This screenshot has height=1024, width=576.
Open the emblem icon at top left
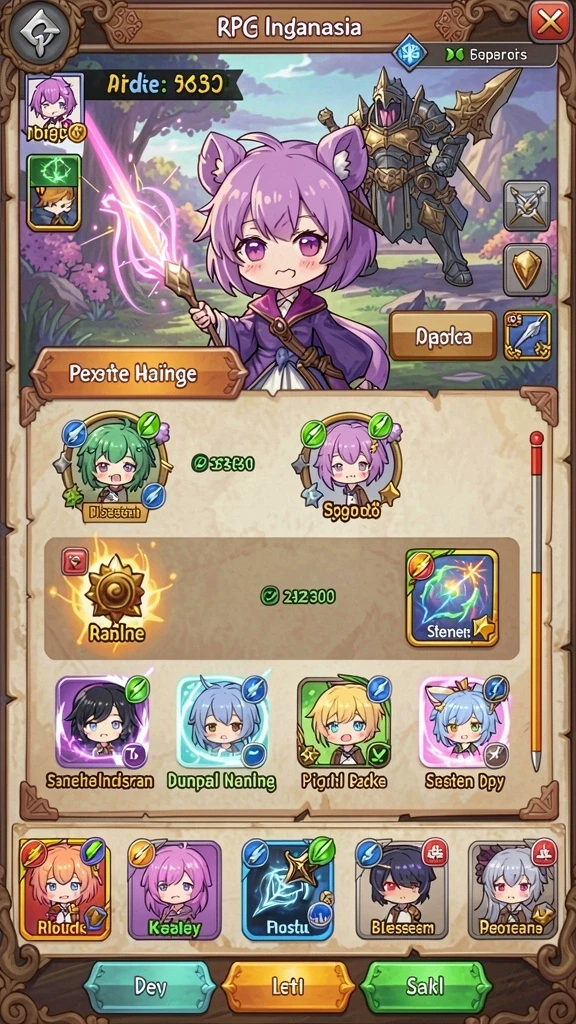tap(39, 29)
